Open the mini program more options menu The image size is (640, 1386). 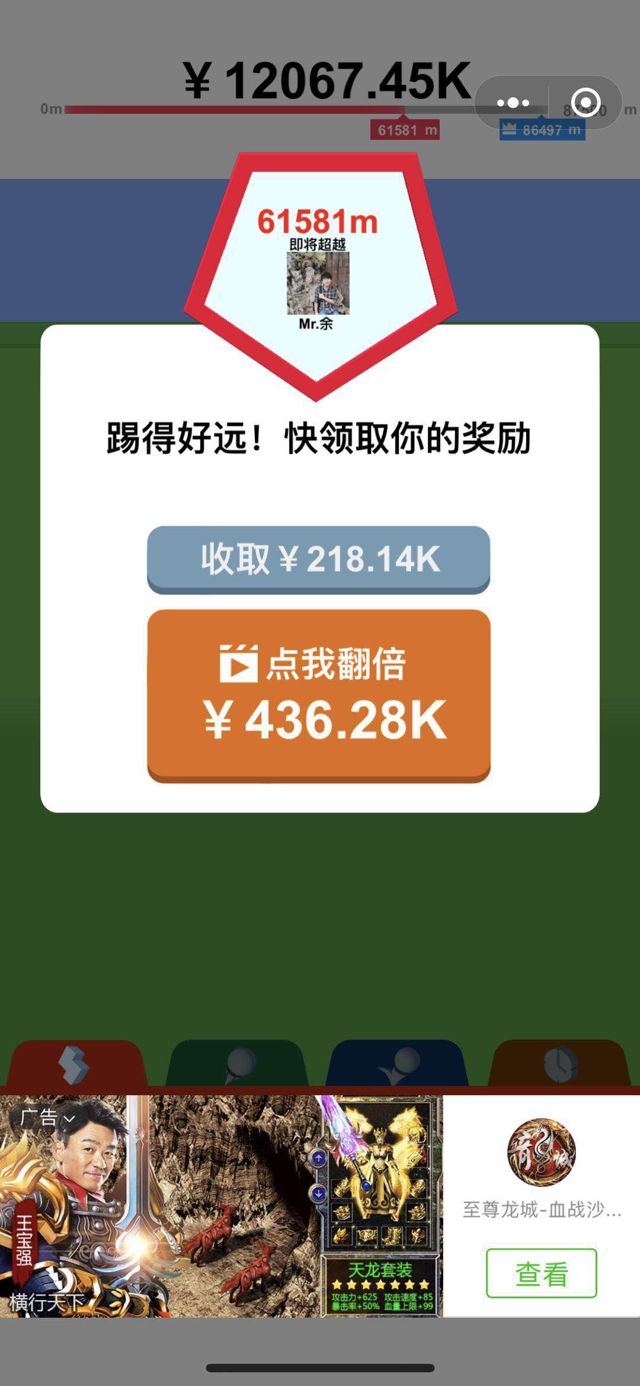(x=513, y=102)
